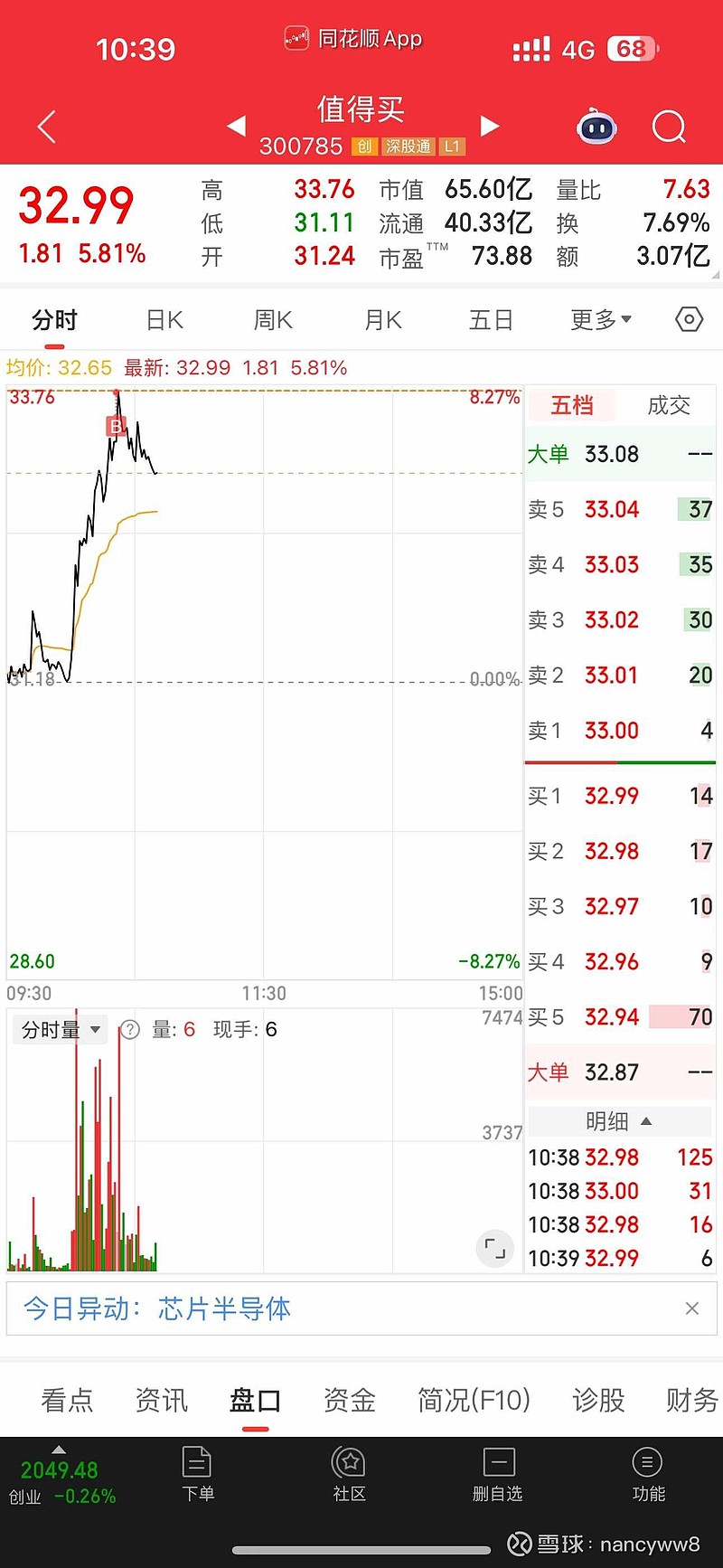
Task: Dismiss the 今日异动 banner
Action: 692,1308
